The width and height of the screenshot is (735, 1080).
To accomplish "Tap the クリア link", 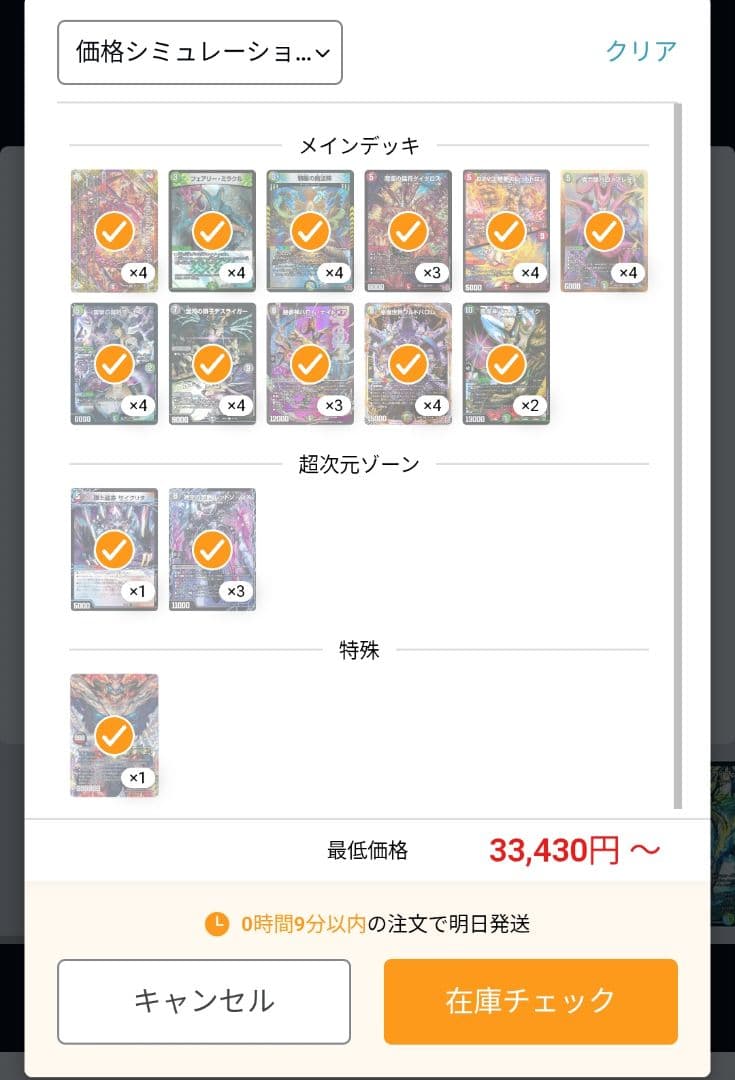I will point(641,51).
